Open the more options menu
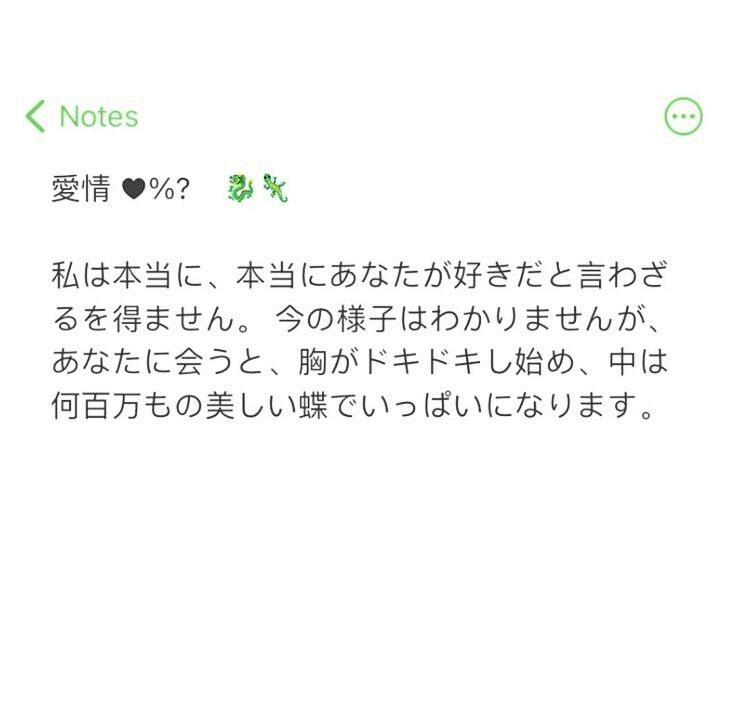 tap(684, 117)
